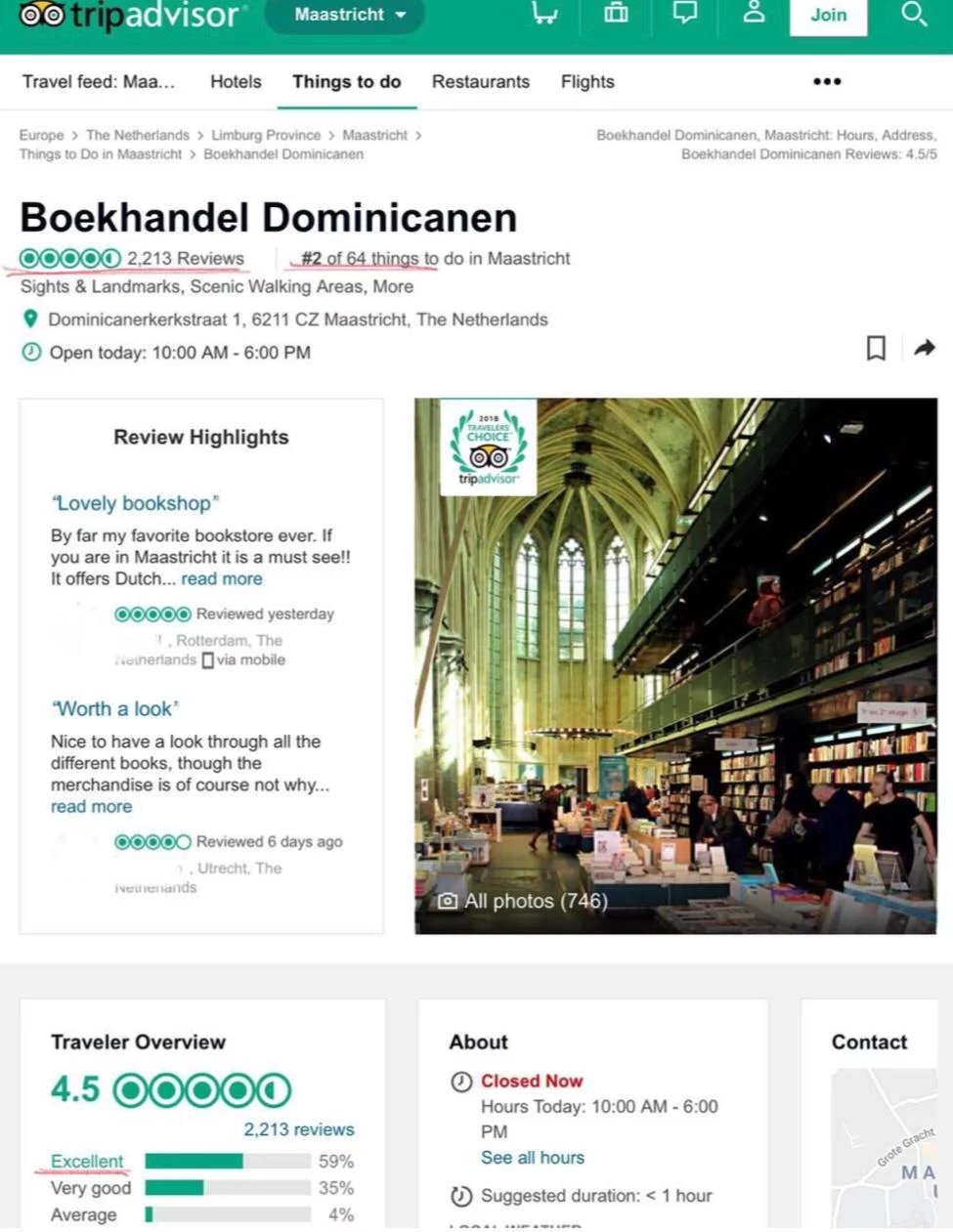The height and width of the screenshot is (1232, 953).
Task: Switch to the Flights tab
Action: [x=587, y=82]
